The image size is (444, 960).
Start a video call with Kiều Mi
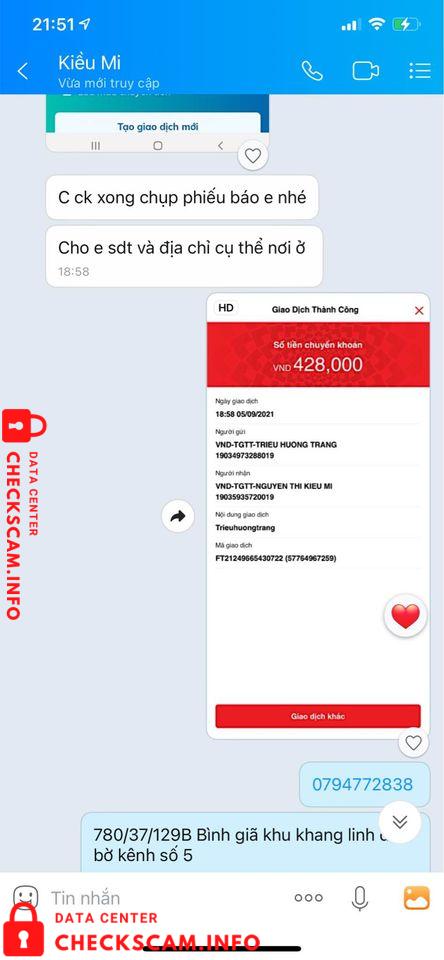tap(365, 71)
